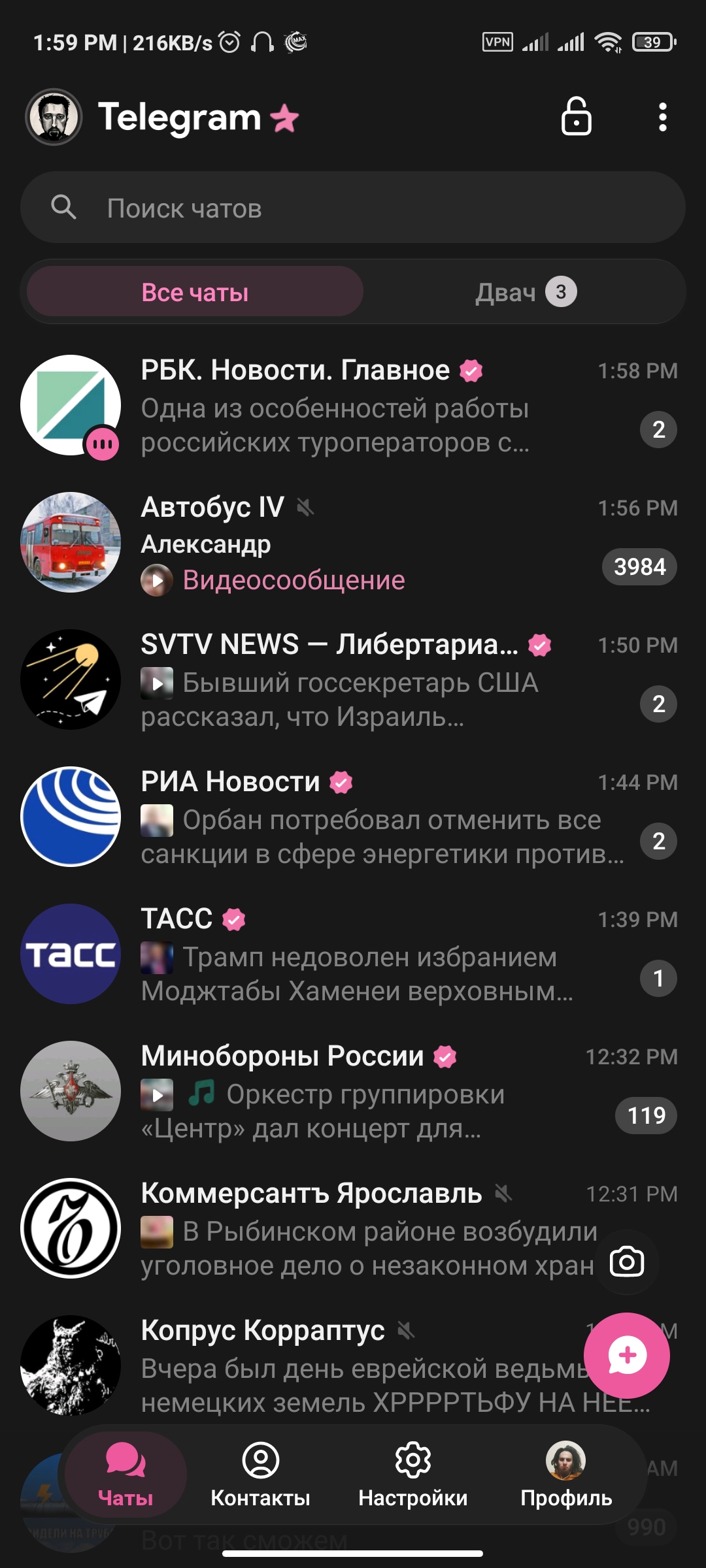Tap the camera button to post a story
The image size is (706, 1568).
click(626, 1262)
